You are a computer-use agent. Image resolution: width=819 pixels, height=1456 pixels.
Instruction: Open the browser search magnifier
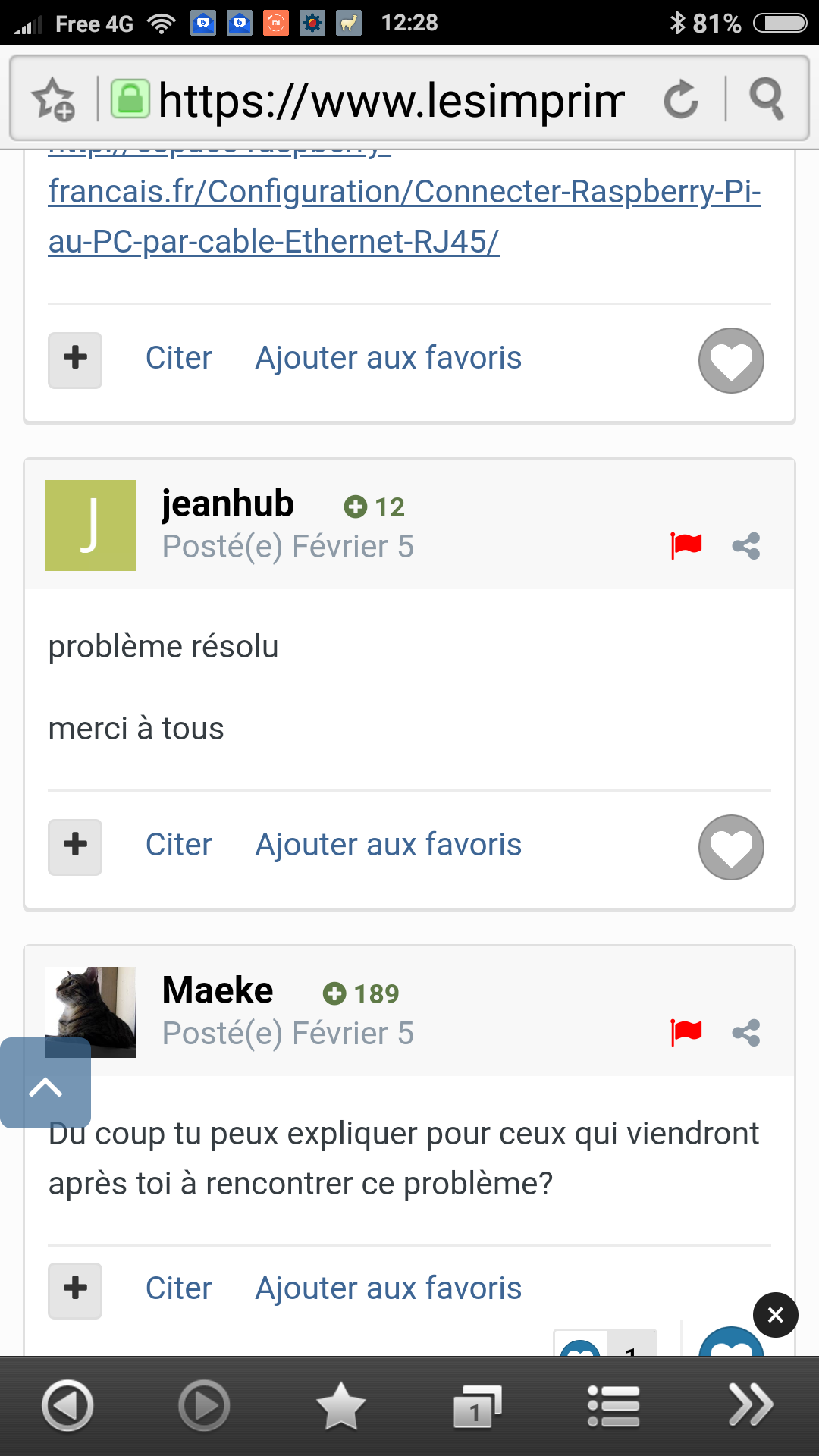[766, 99]
